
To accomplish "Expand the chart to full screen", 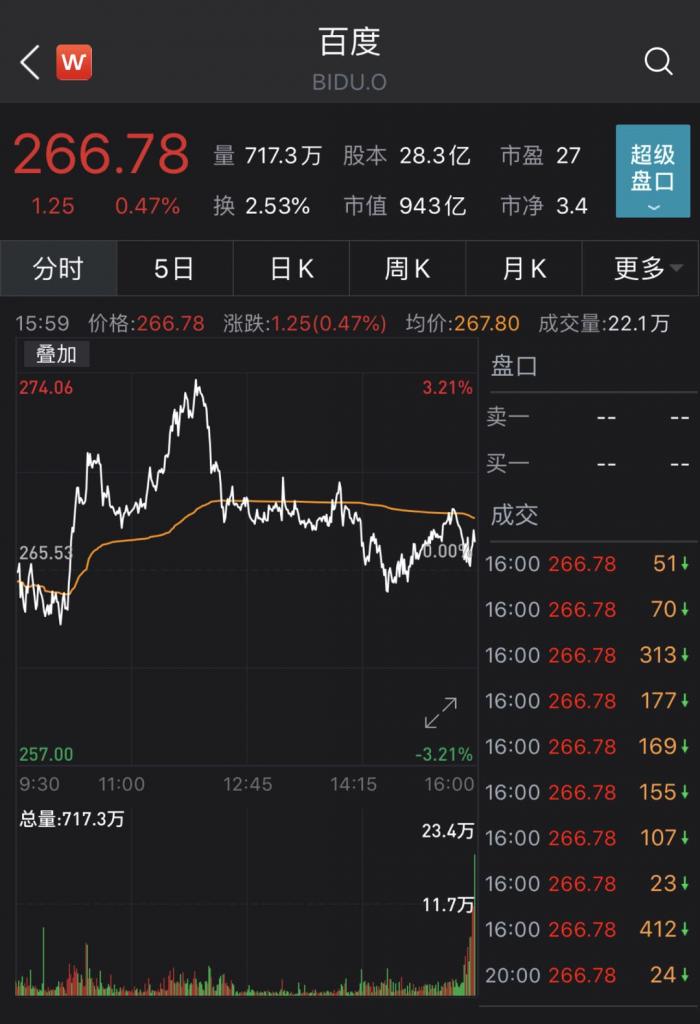I will [441, 713].
